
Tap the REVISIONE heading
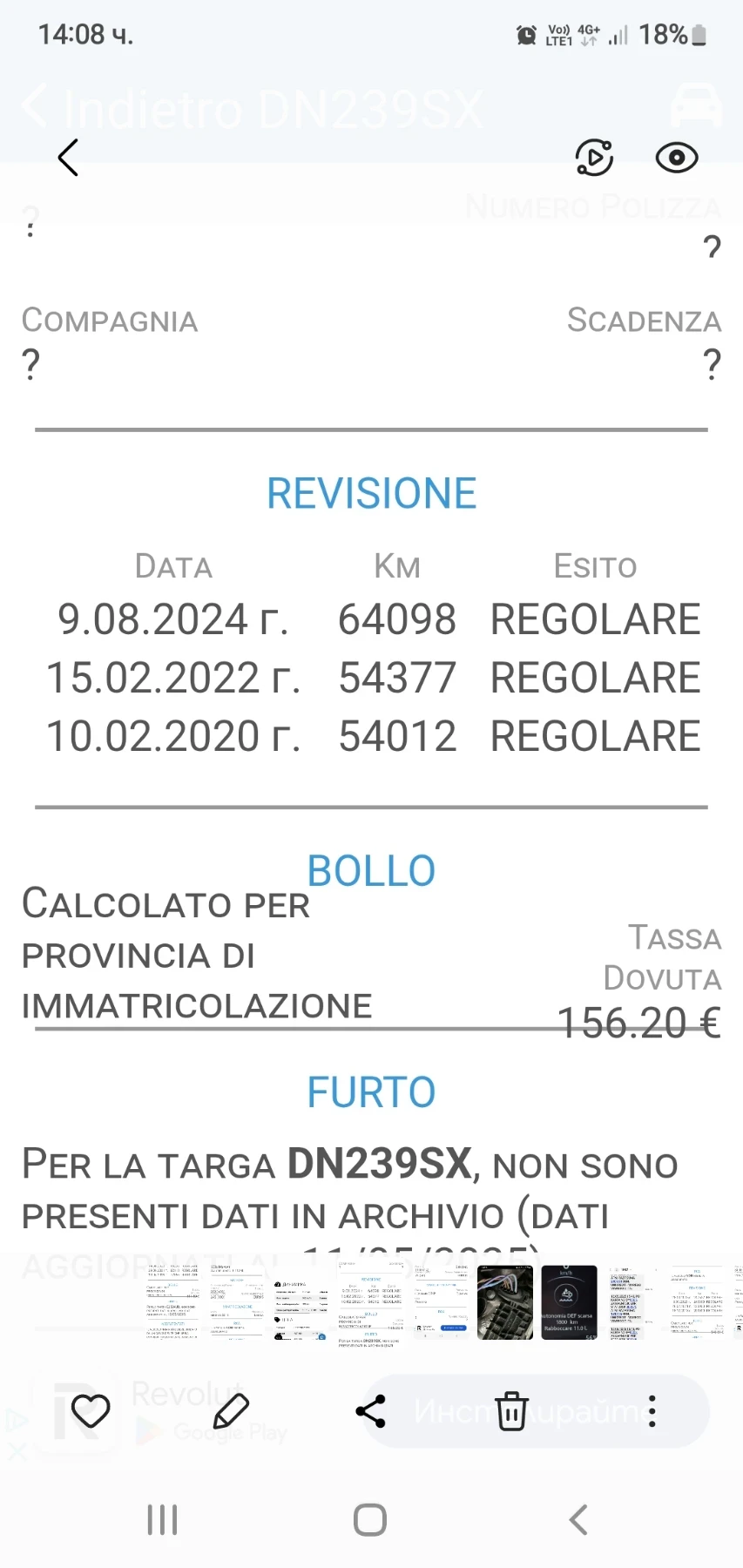point(372,492)
